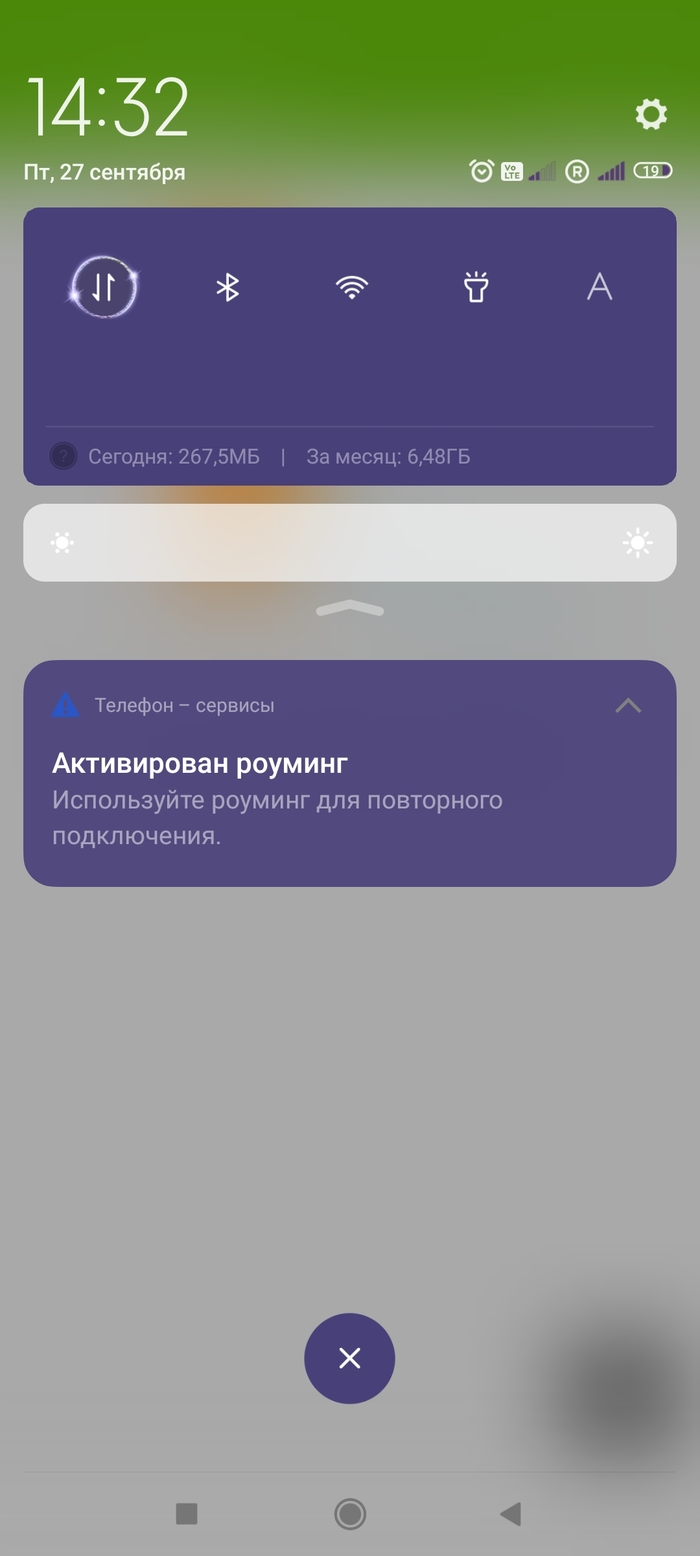
Task: Toggle the Bluetooth quick tile
Action: click(x=228, y=288)
